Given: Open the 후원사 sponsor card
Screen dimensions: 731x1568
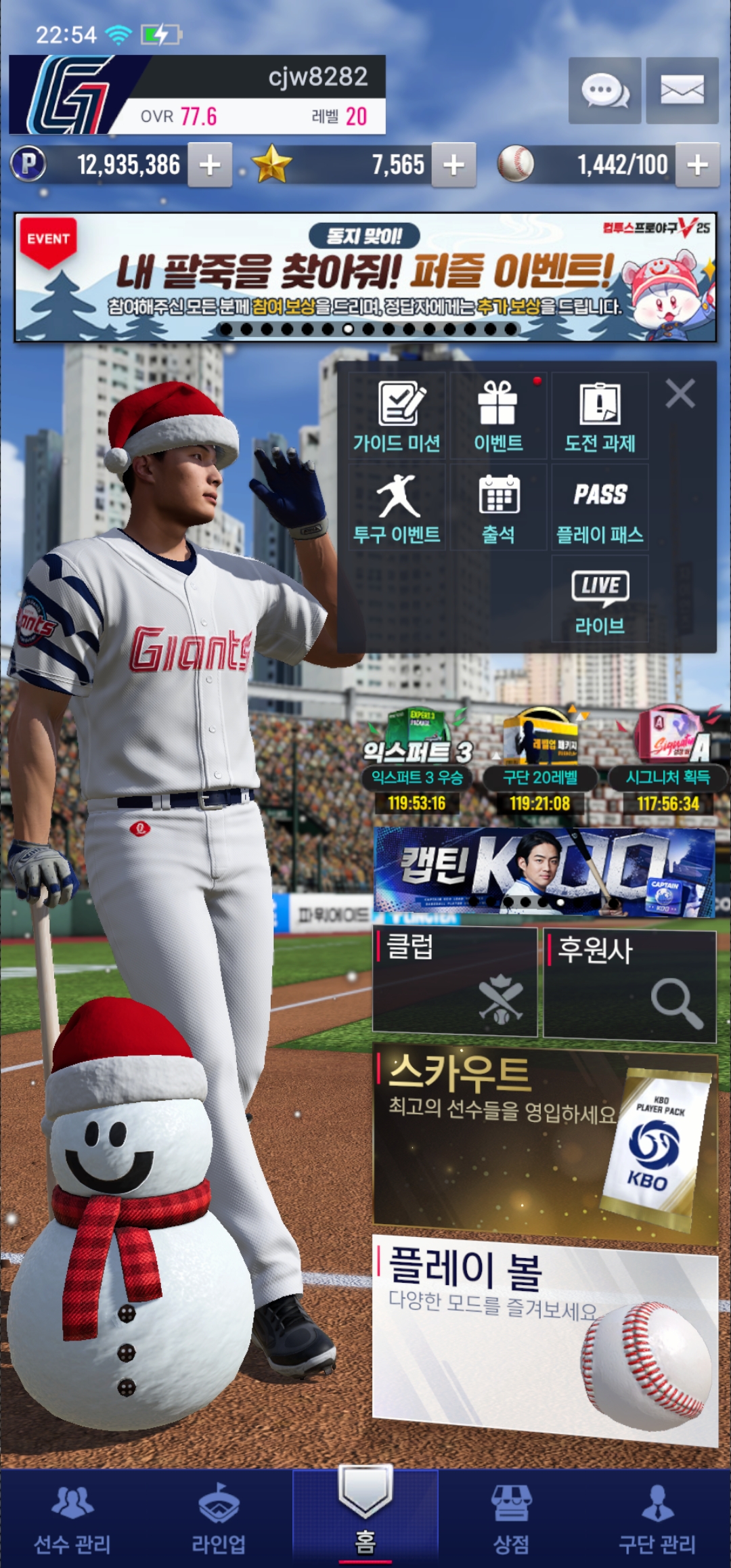Looking at the screenshot, I should [x=629, y=985].
